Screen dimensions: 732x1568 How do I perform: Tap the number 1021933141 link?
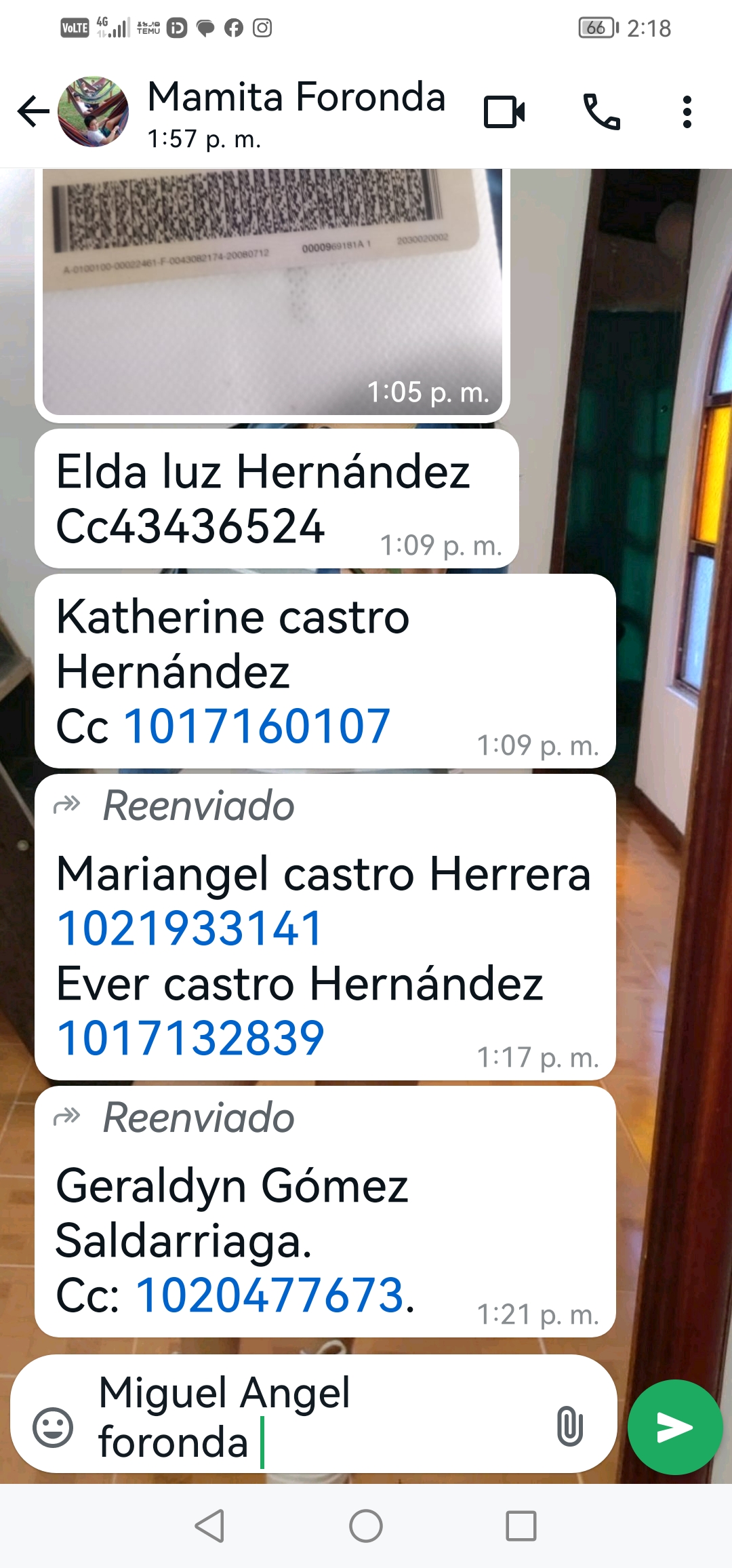[190, 929]
